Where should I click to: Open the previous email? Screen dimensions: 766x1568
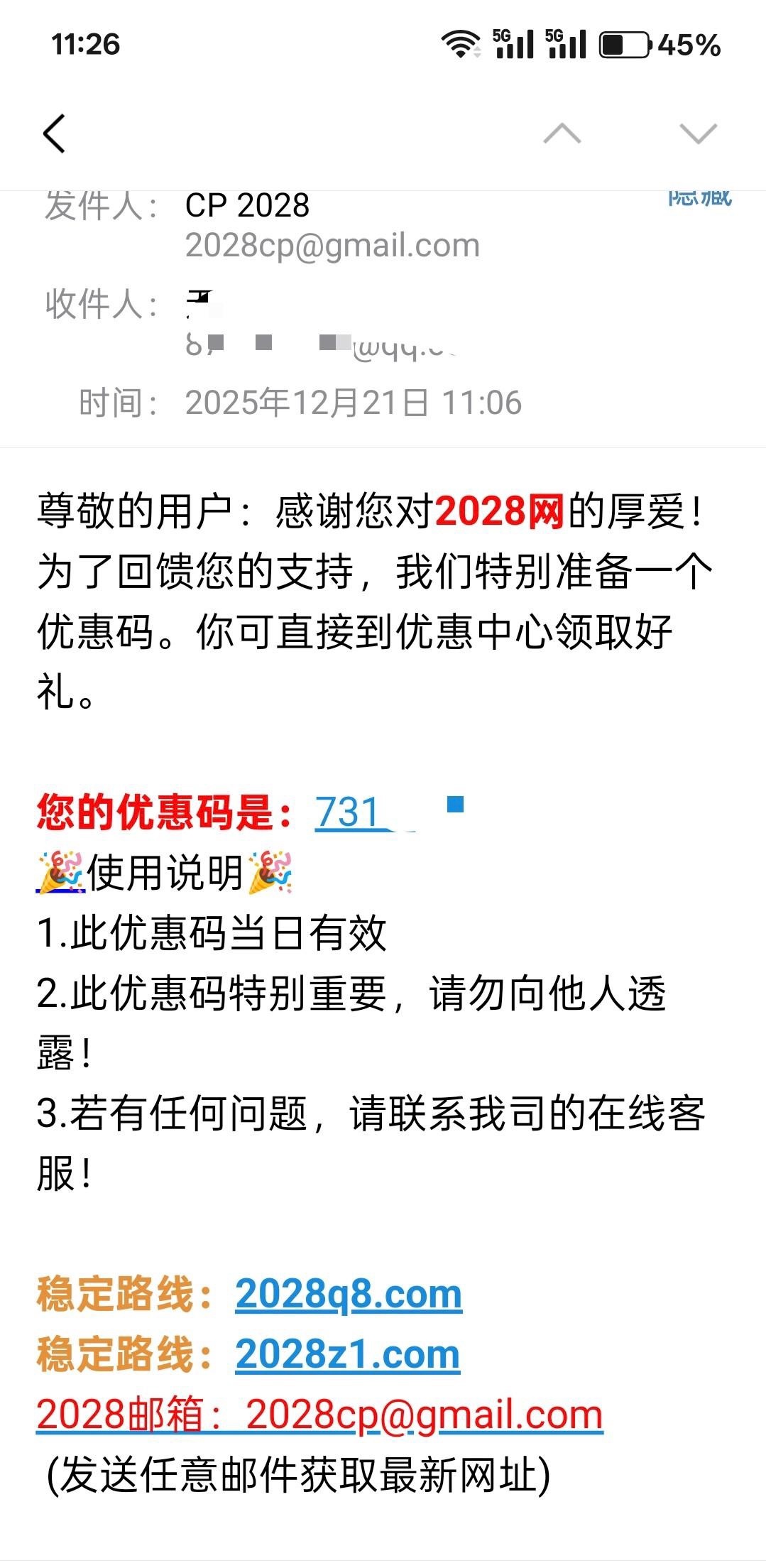click(562, 134)
